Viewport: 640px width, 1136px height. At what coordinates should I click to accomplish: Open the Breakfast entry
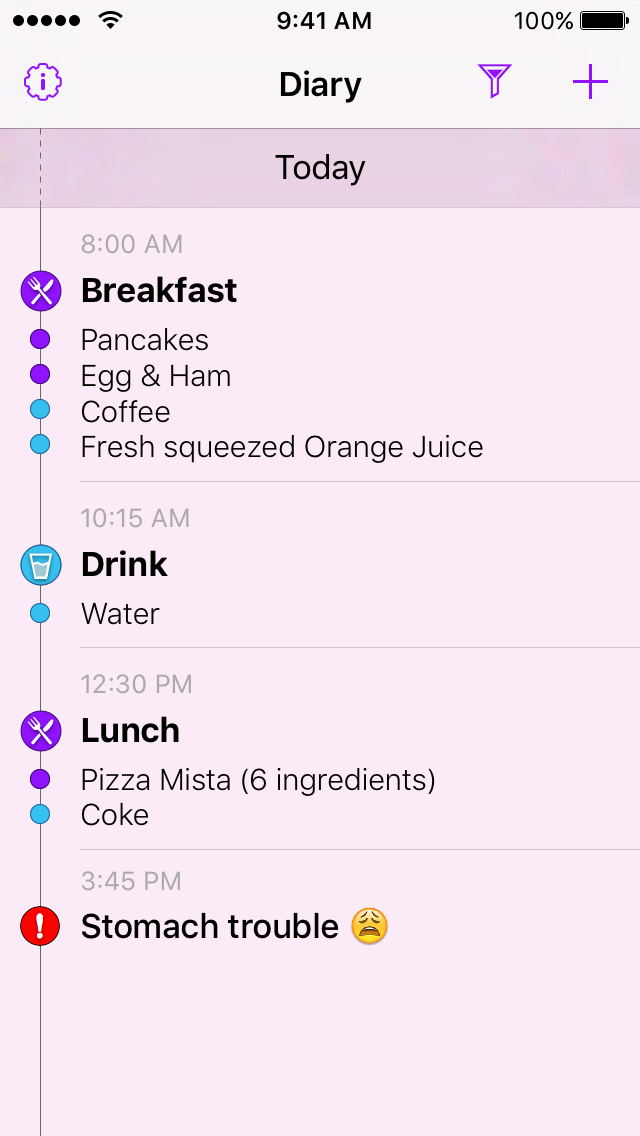point(159,291)
